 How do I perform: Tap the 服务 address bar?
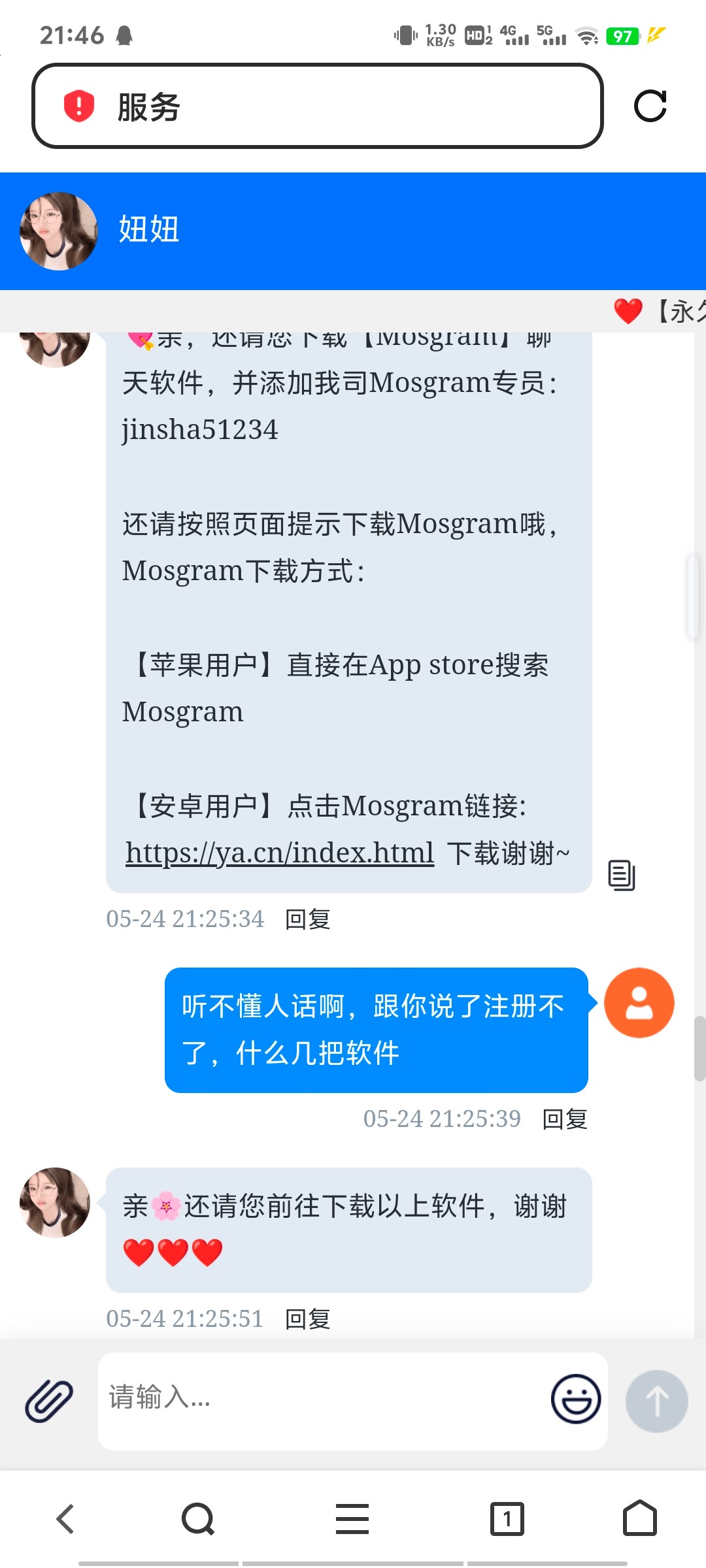click(x=318, y=106)
